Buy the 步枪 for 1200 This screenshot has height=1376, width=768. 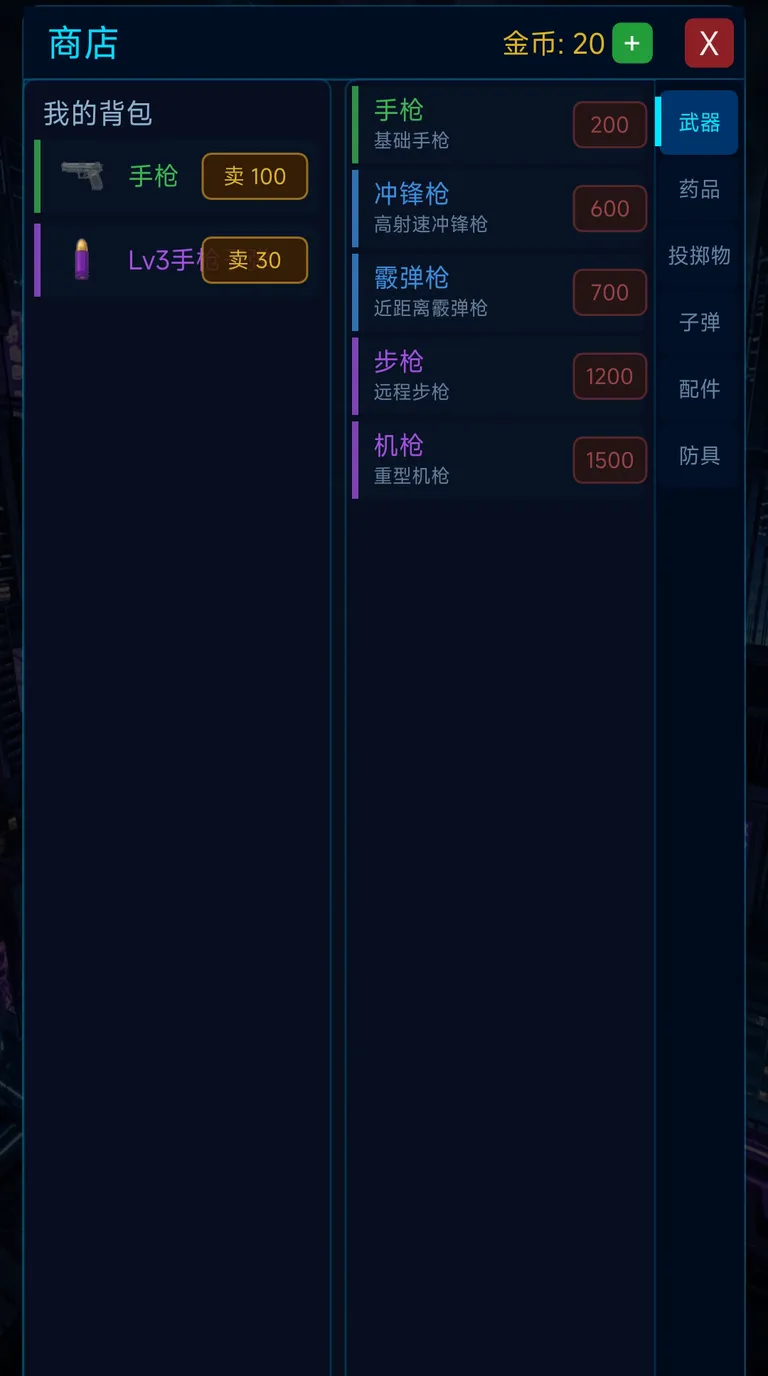pyautogui.click(x=610, y=377)
